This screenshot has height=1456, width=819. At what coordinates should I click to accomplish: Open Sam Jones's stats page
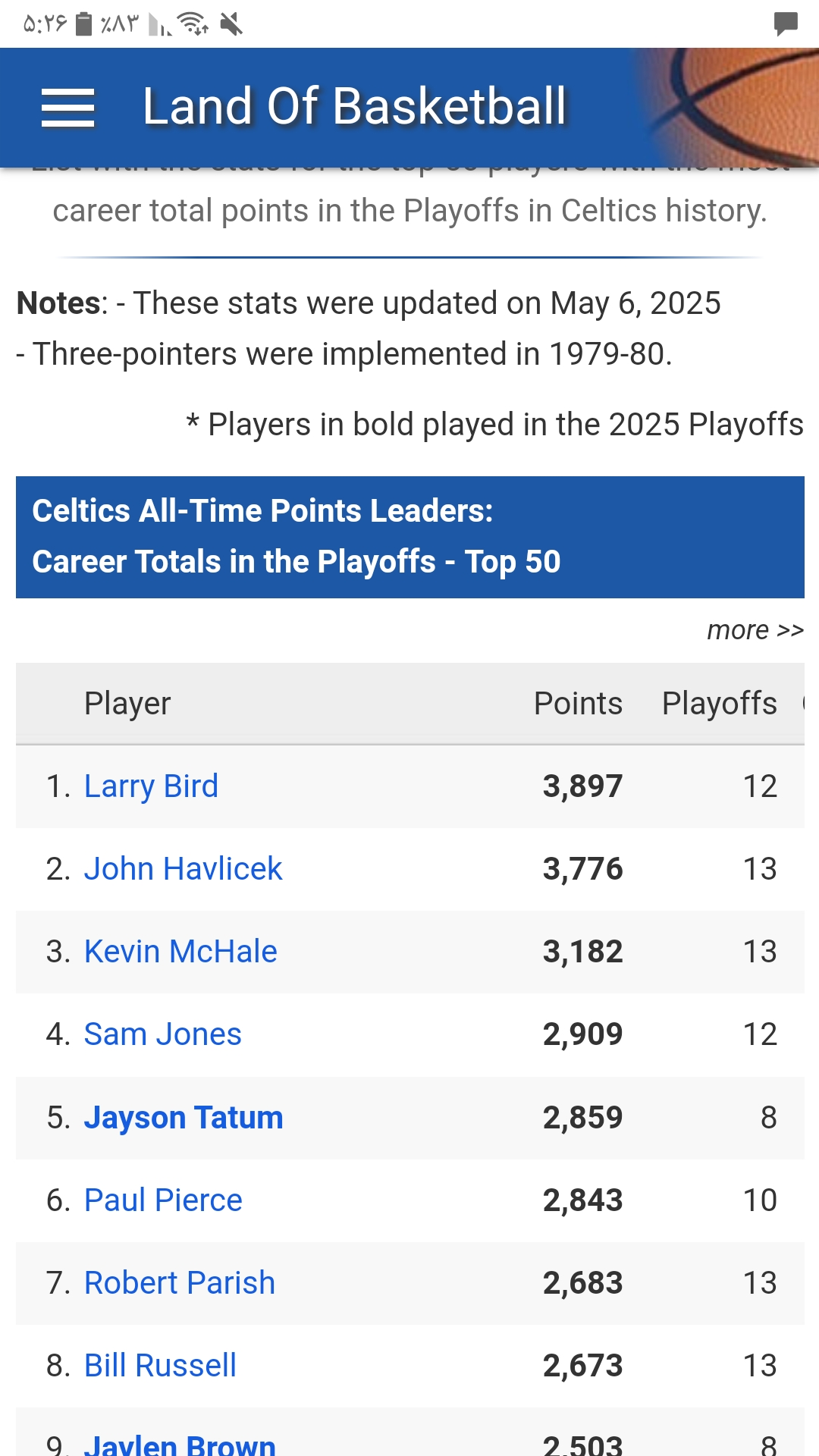coord(162,1034)
